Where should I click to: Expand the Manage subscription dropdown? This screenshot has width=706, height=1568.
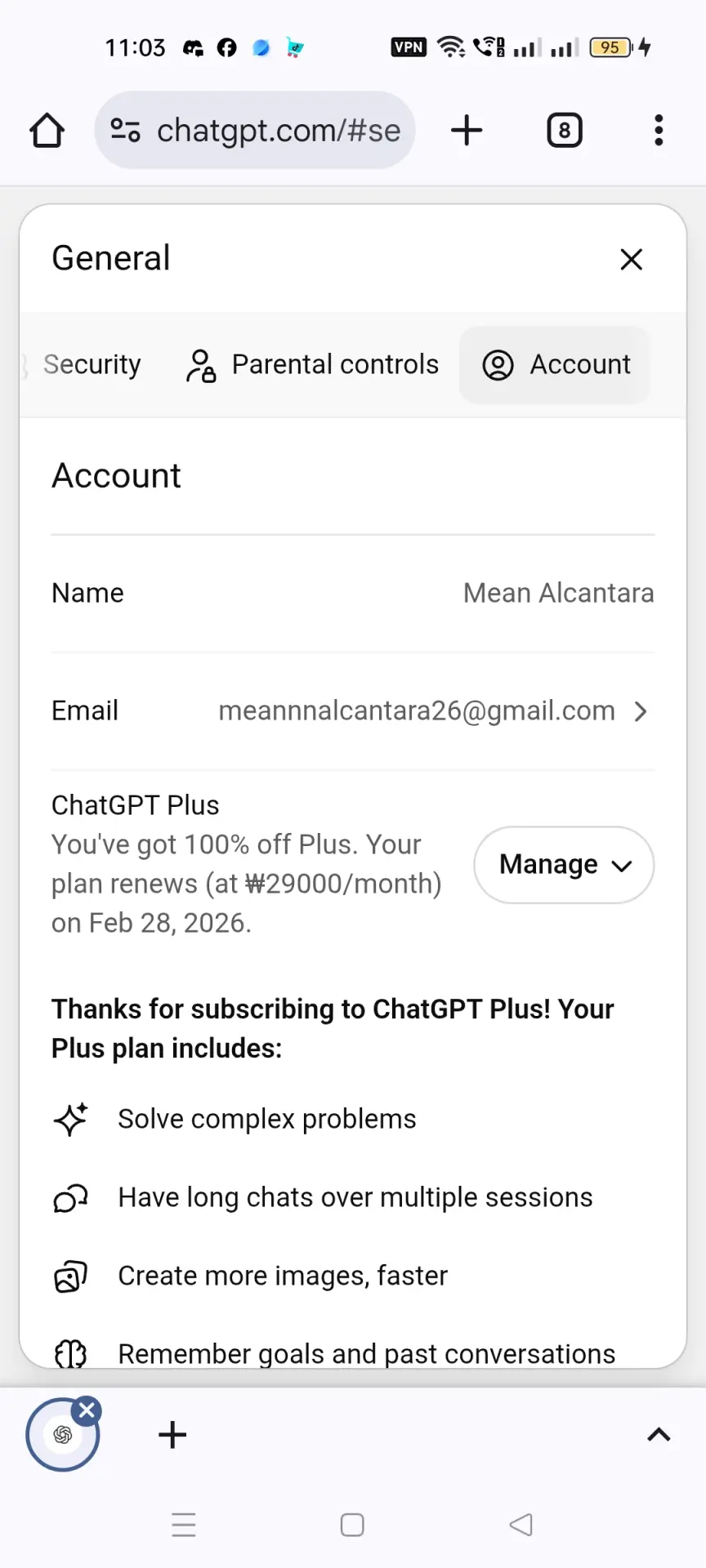[564, 865]
